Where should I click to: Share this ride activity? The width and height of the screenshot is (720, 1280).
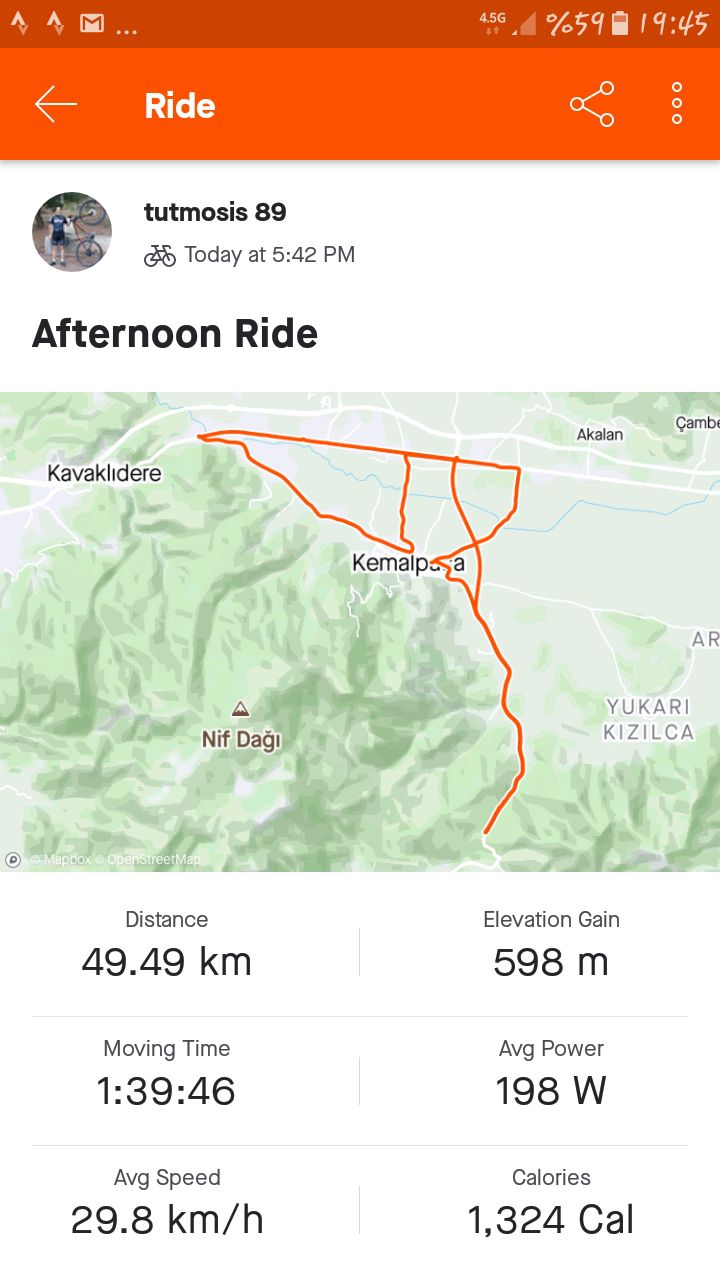(x=592, y=104)
